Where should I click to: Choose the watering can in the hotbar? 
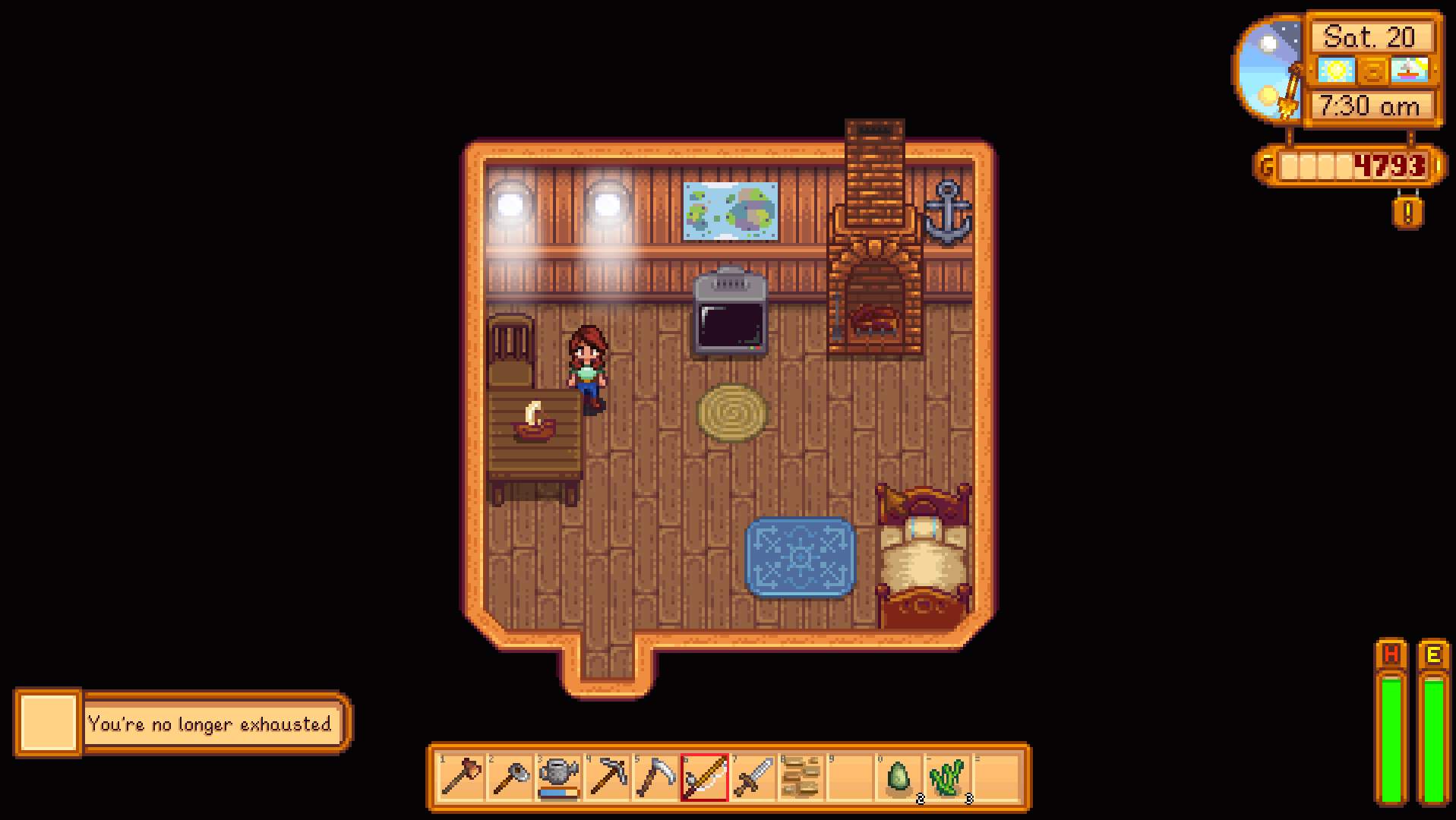tap(559, 777)
